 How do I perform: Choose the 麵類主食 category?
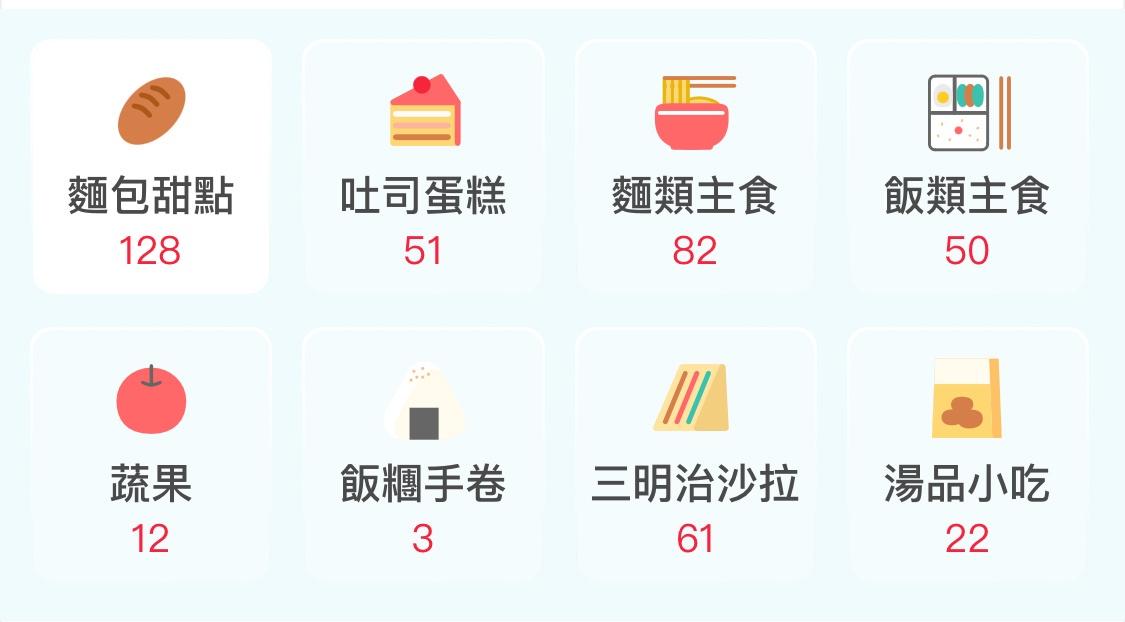pos(695,167)
